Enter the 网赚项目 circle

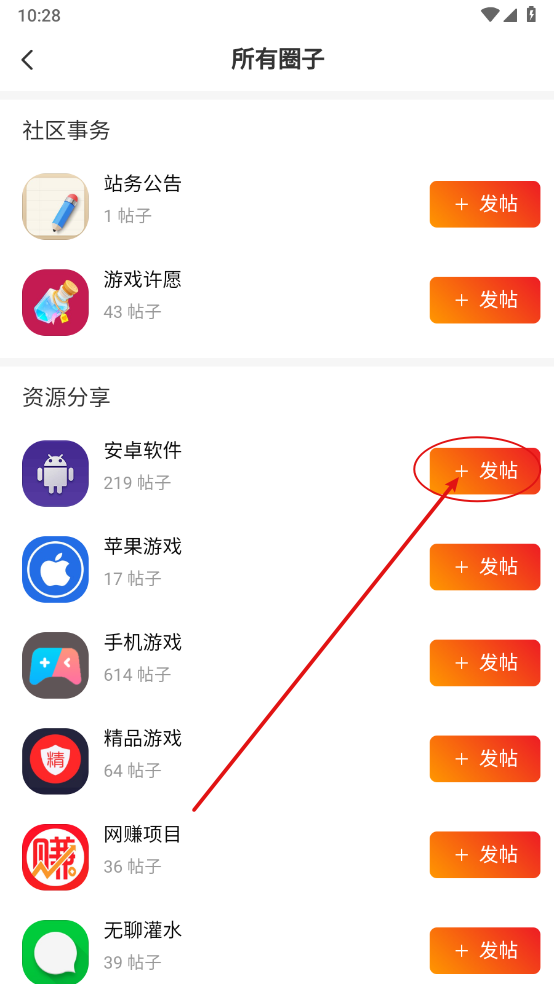point(213,855)
